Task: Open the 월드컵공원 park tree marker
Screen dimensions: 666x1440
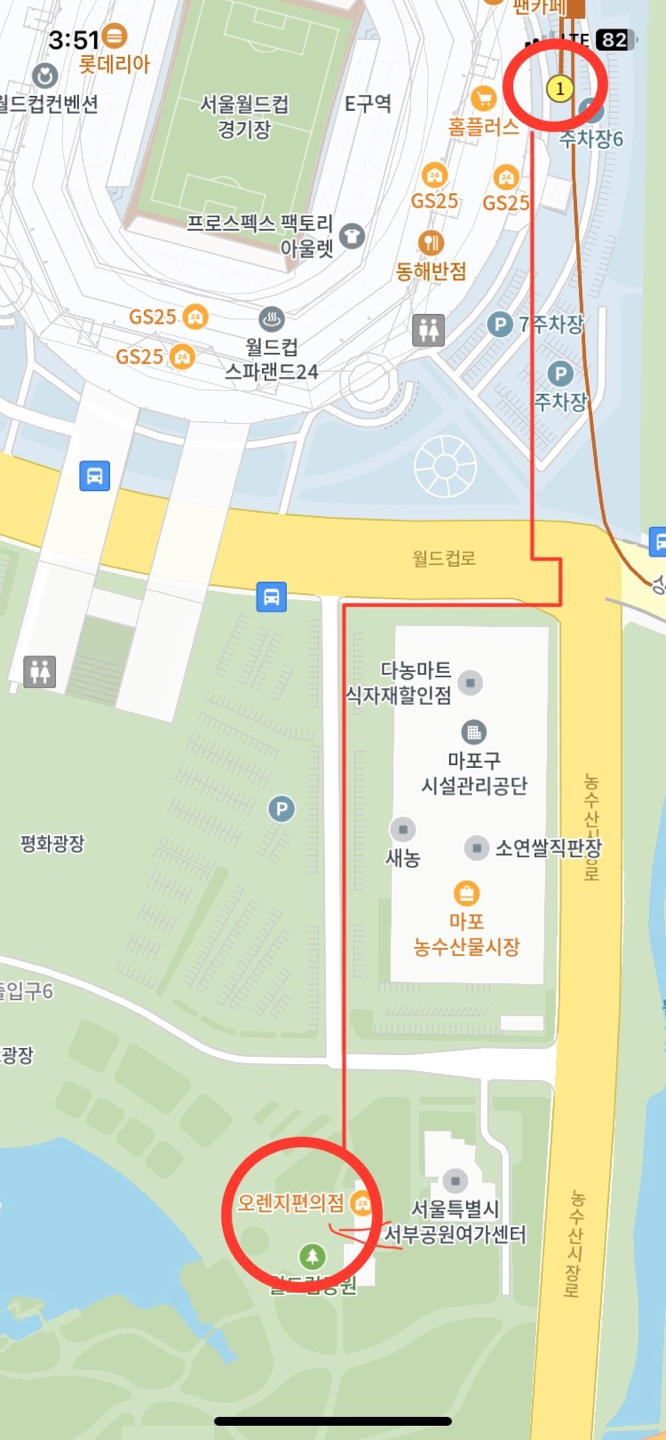Action: pyautogui.click(x=313, y=1254)
